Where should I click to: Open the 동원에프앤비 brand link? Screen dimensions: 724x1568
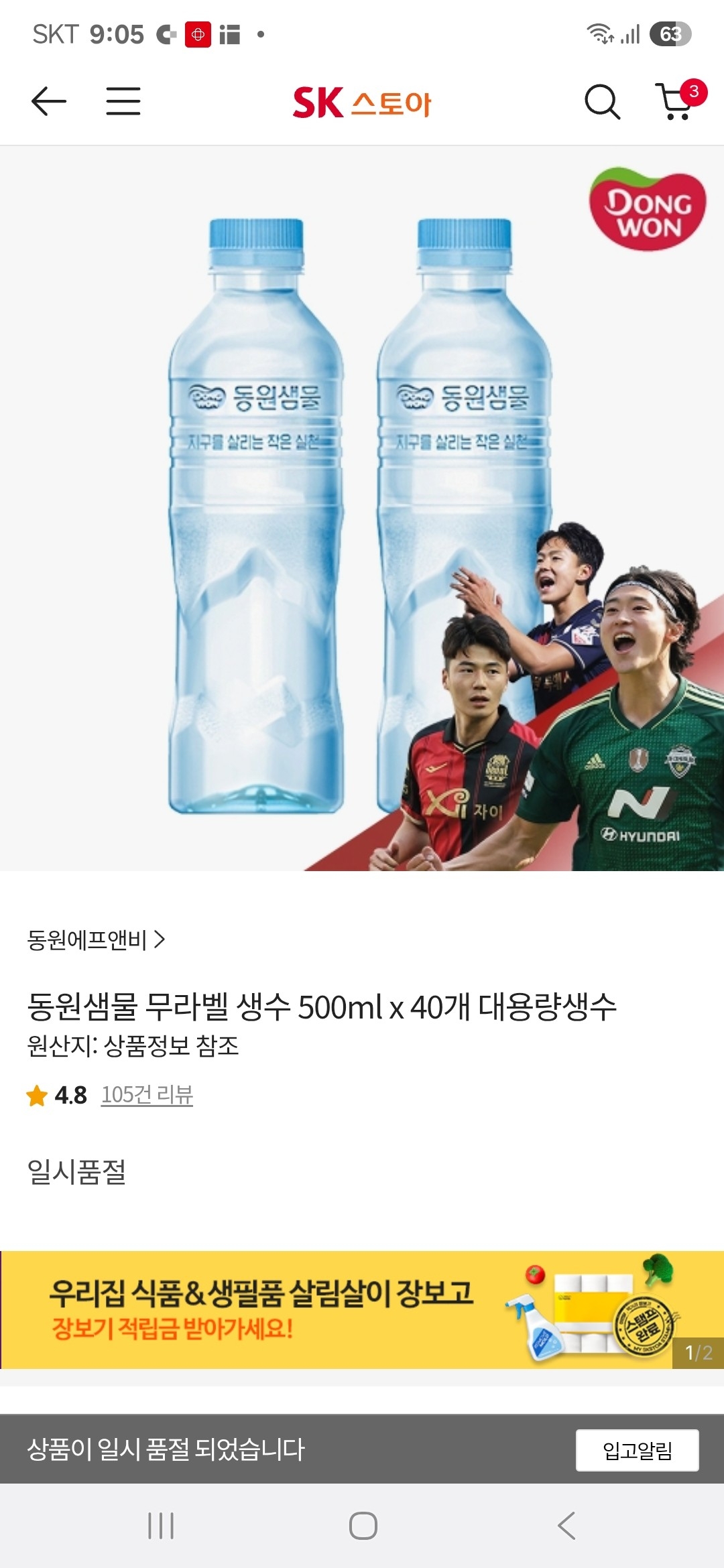(96, 939)
